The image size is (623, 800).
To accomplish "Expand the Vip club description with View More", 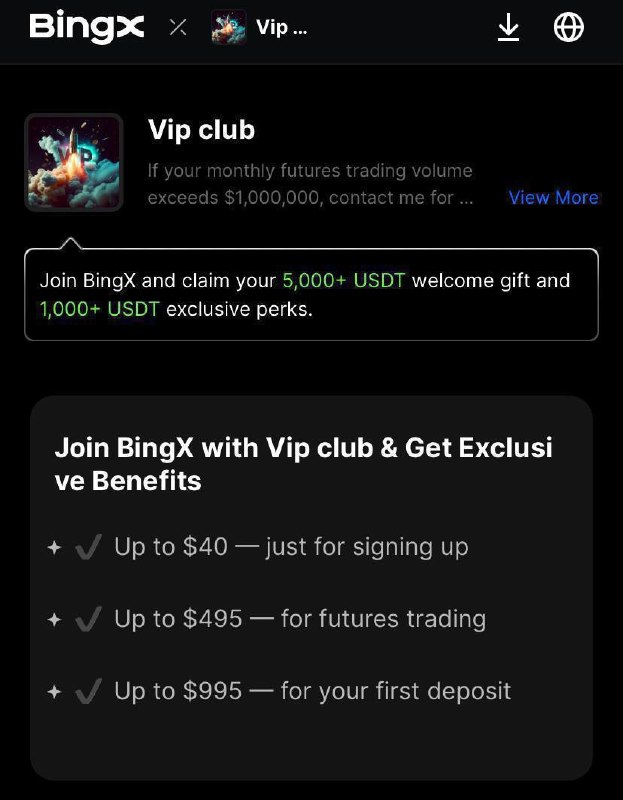I will click(553, 197).
